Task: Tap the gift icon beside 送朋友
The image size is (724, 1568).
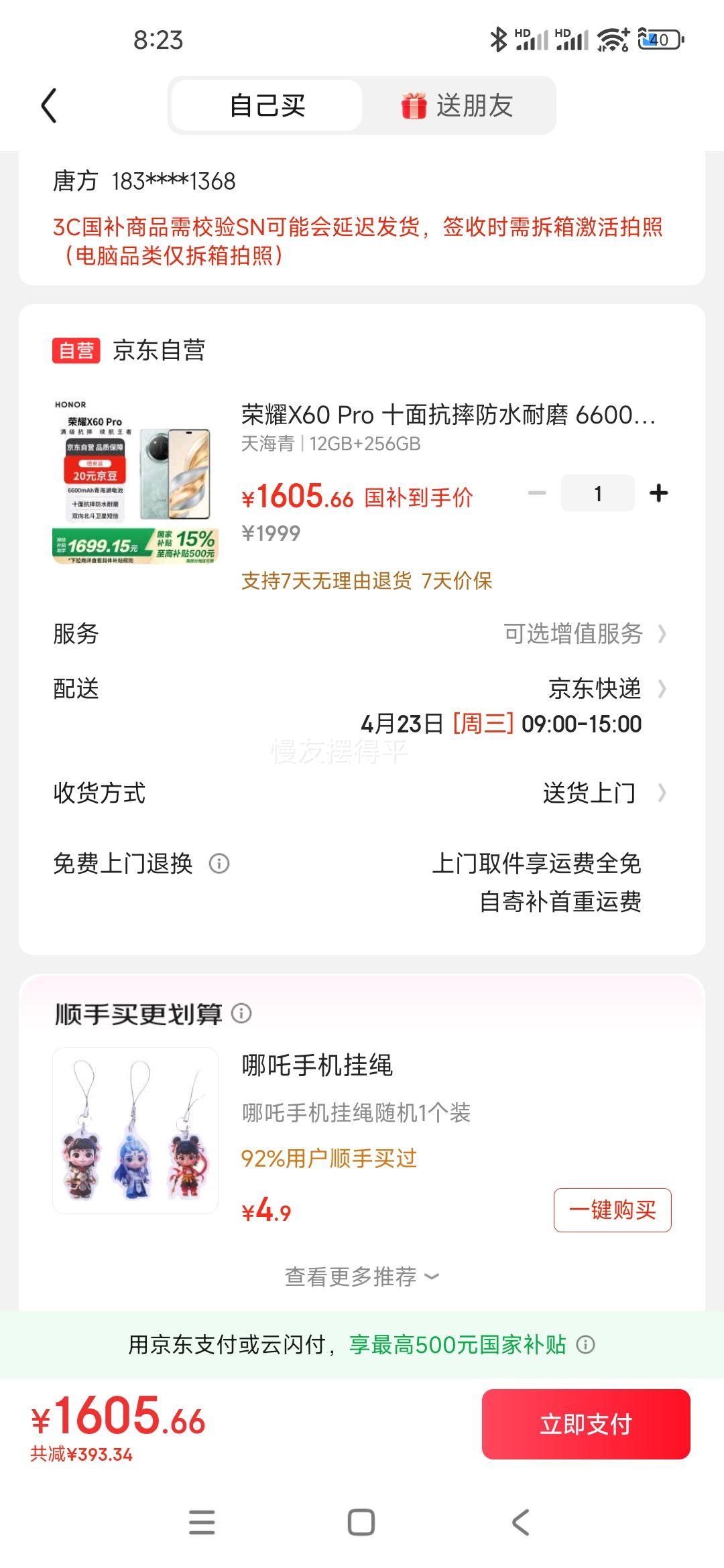Action: point(414,106)
